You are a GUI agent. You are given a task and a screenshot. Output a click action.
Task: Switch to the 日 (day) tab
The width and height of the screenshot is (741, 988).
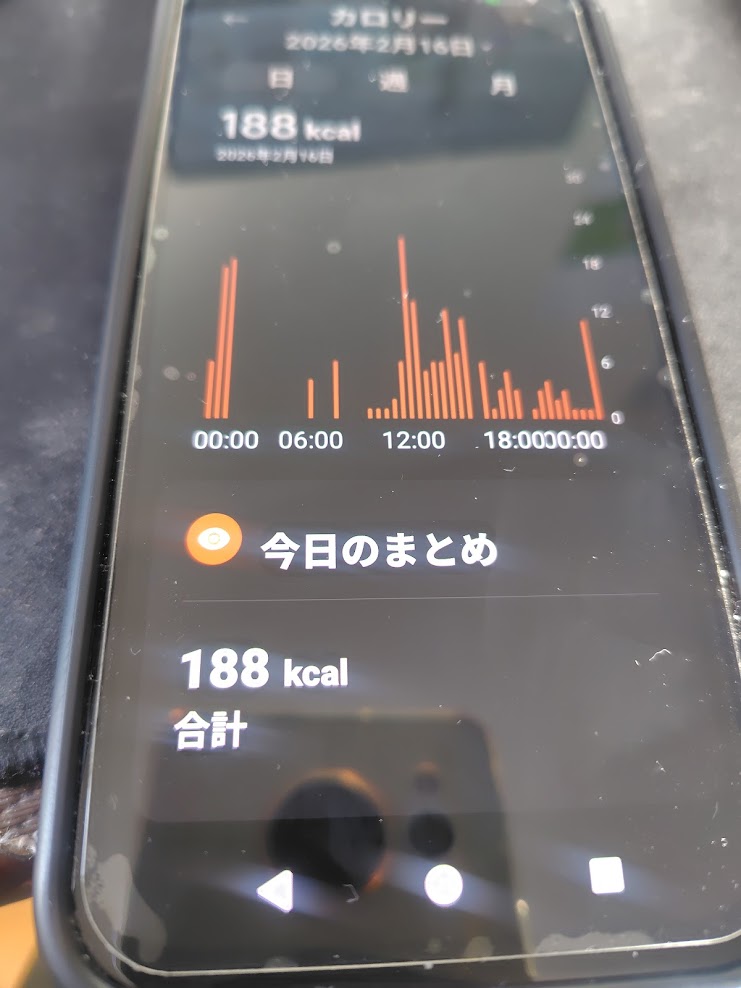[x=281, y=82]
